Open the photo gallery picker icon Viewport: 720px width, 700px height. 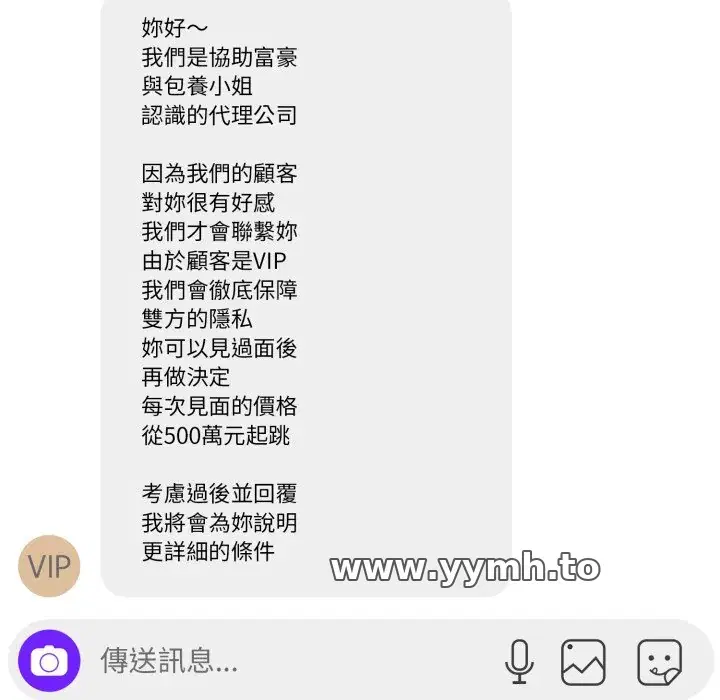click(x=583, y=661)
